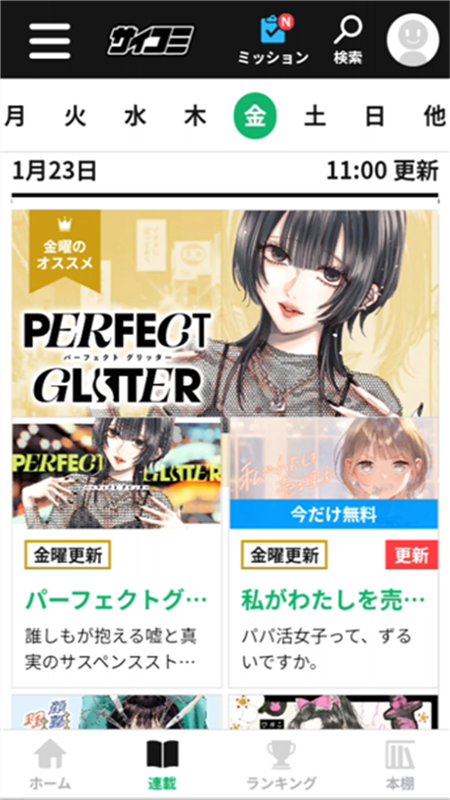Viewport: 450px width, 800px height.
Task: Tap the 連載 serialization tab
Action: (162, 765)
